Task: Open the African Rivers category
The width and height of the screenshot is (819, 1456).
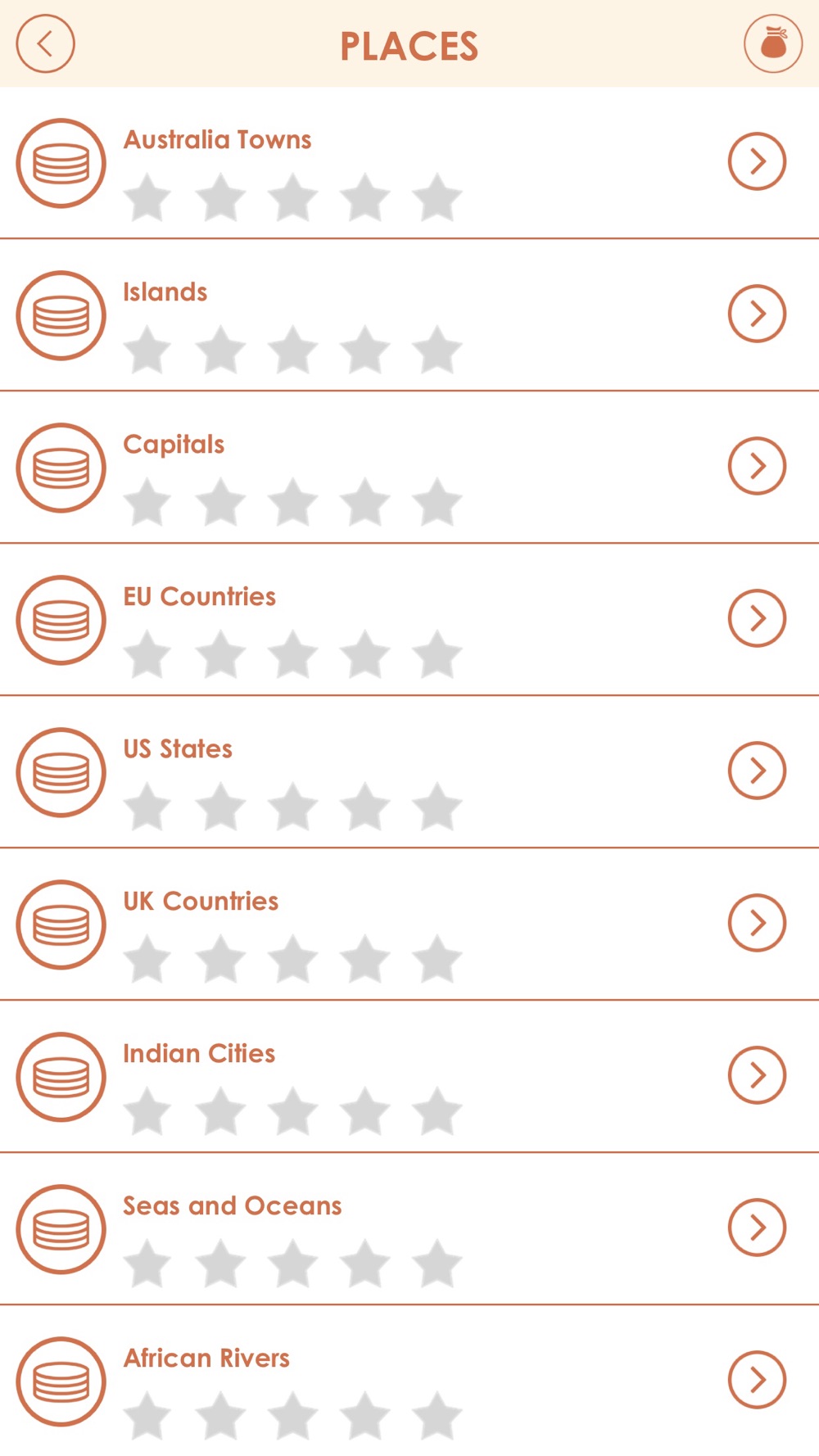Action: pyautogui.click(x=409, y=1381)
